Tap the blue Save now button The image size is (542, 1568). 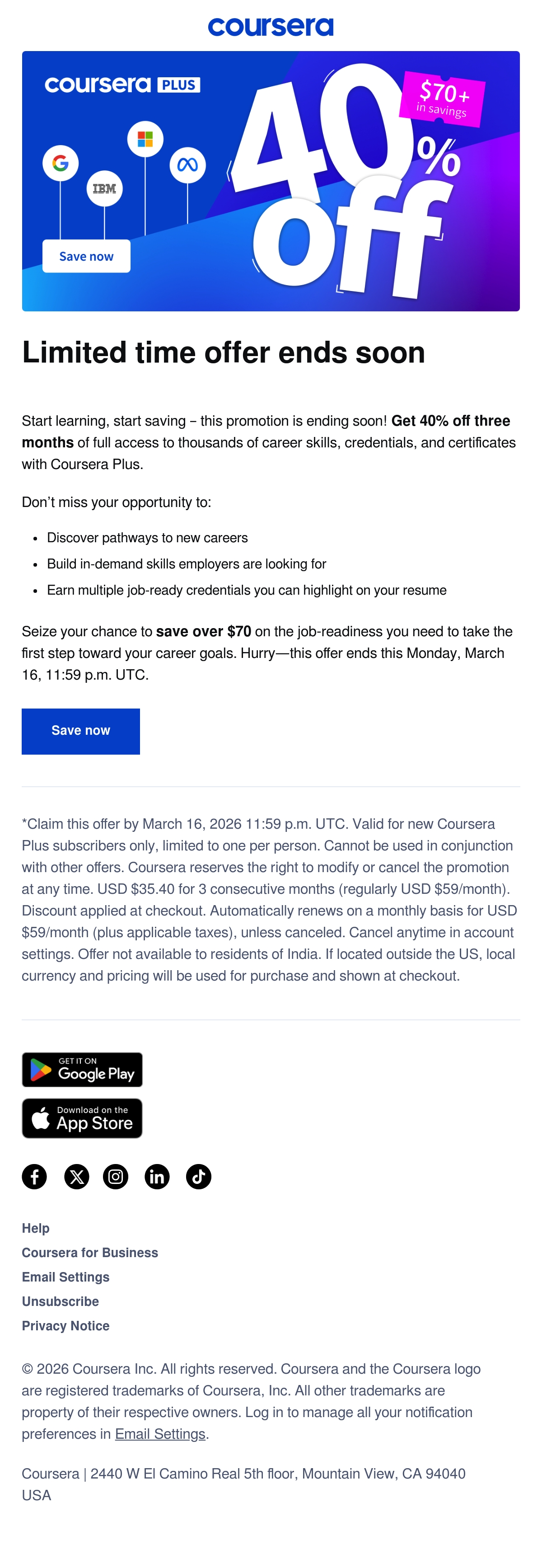pyautogui.click(x=81, y=731)
